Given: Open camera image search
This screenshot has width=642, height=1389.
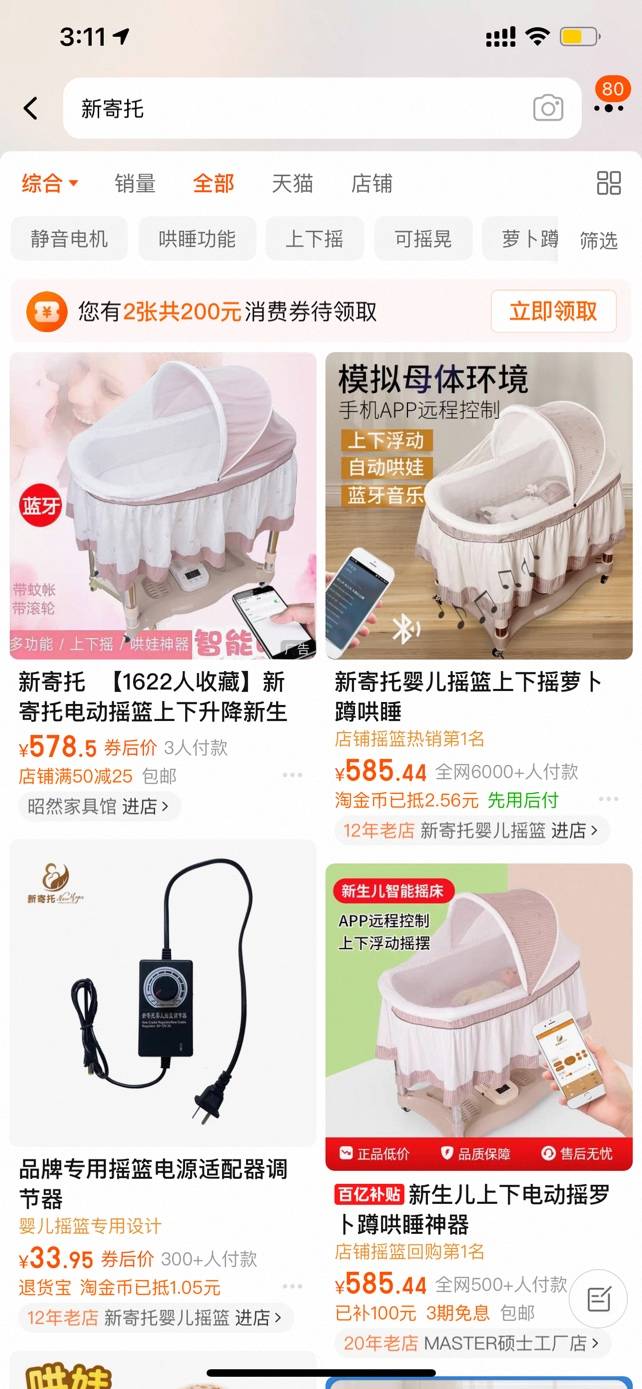Looking at the screenshot, I should click(548, 108).
